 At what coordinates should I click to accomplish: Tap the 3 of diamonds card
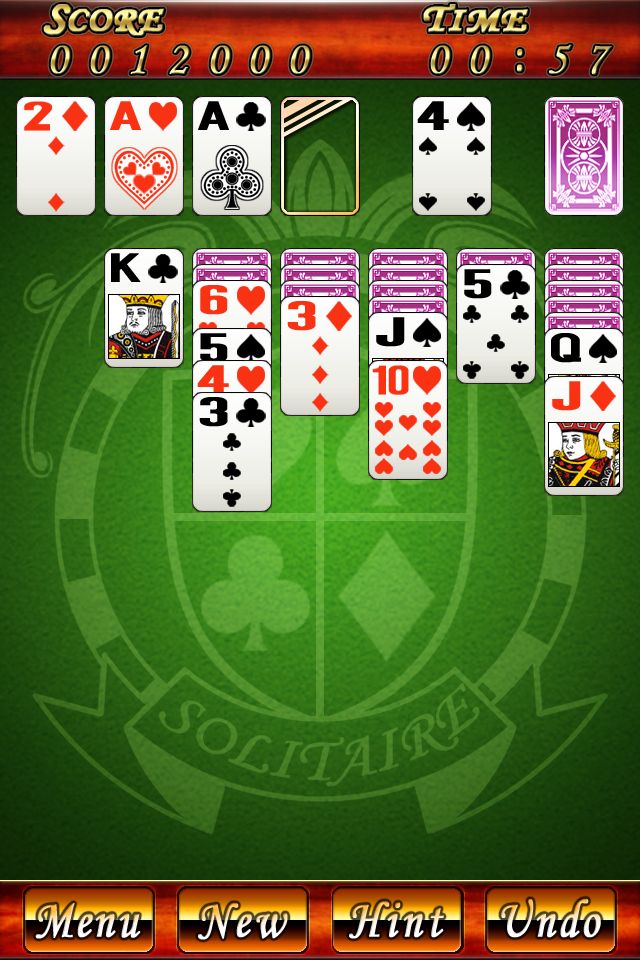(320, 357)
